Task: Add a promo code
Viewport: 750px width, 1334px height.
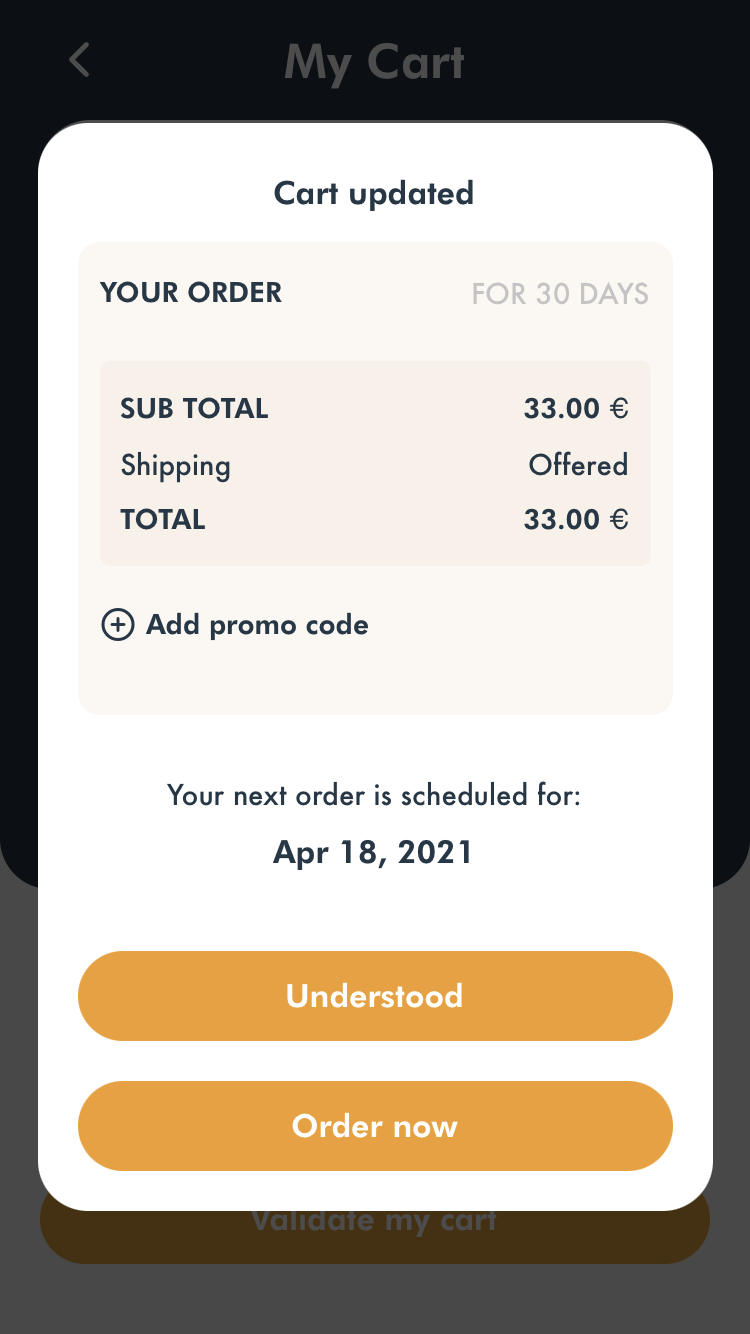Action: (235, 625)
